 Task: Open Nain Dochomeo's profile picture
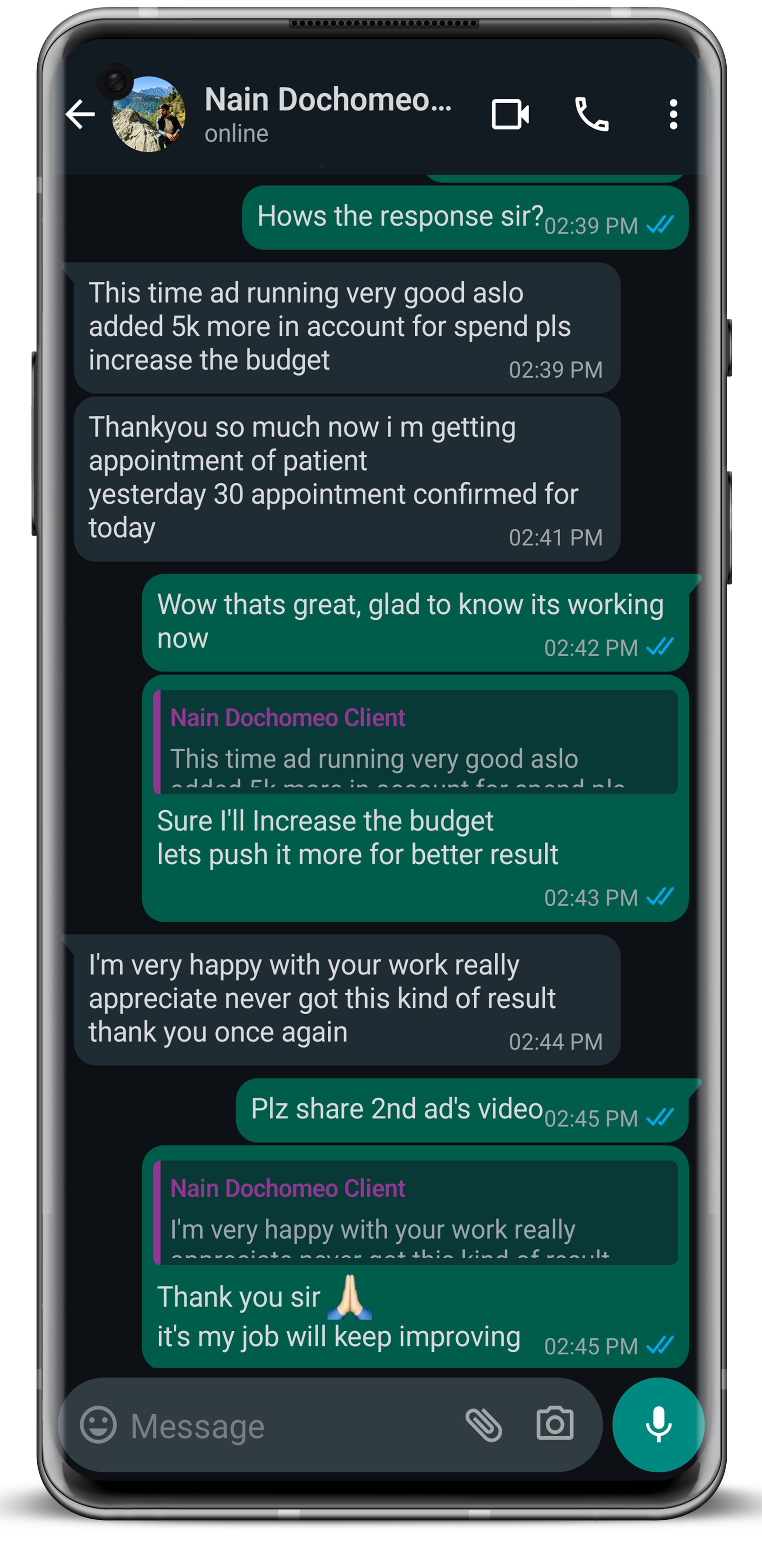[x=149, y=114]
